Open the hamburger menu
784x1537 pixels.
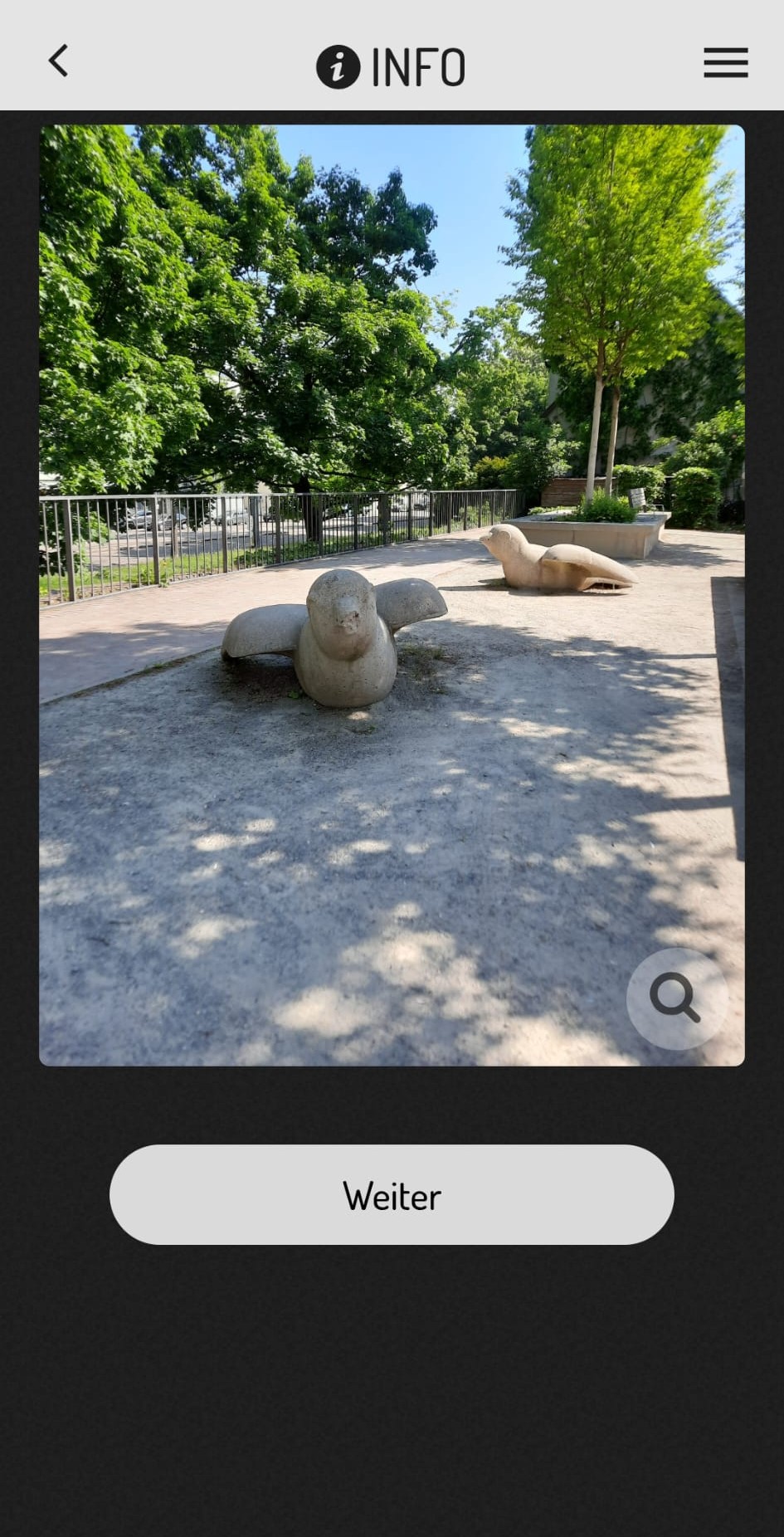[x=725, y=63]
